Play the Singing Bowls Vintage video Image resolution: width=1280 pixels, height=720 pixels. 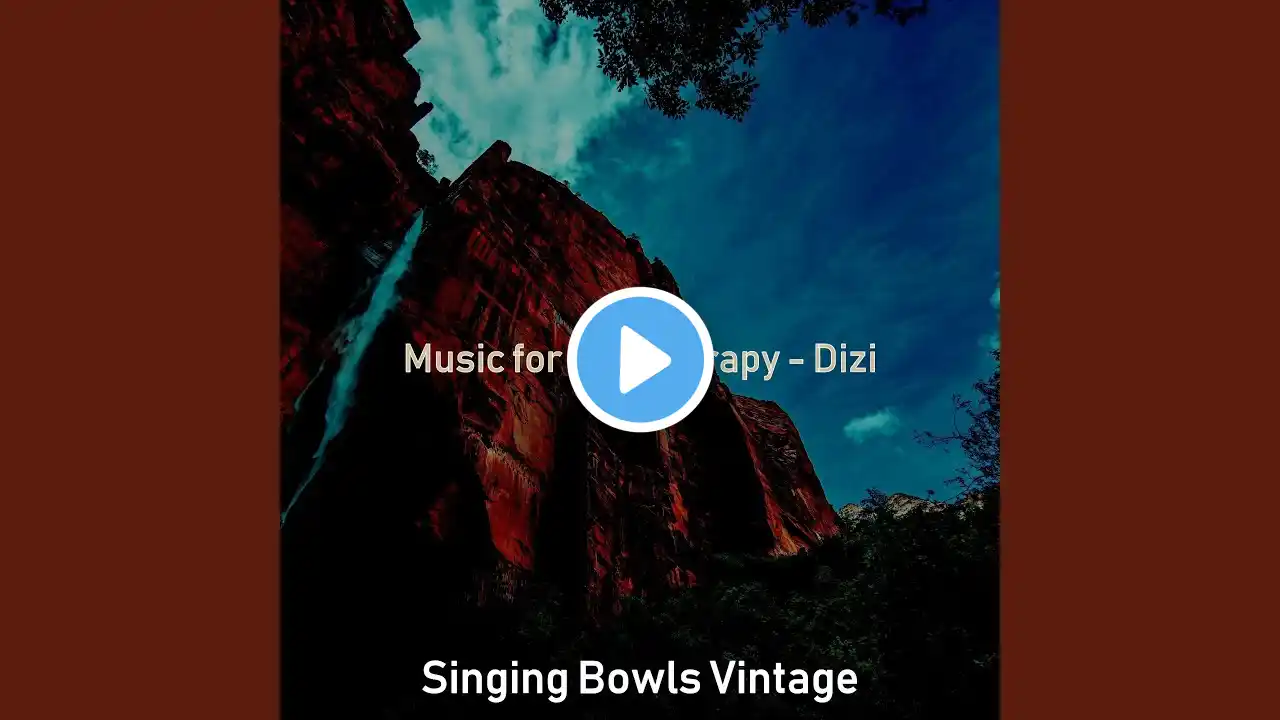640,360
